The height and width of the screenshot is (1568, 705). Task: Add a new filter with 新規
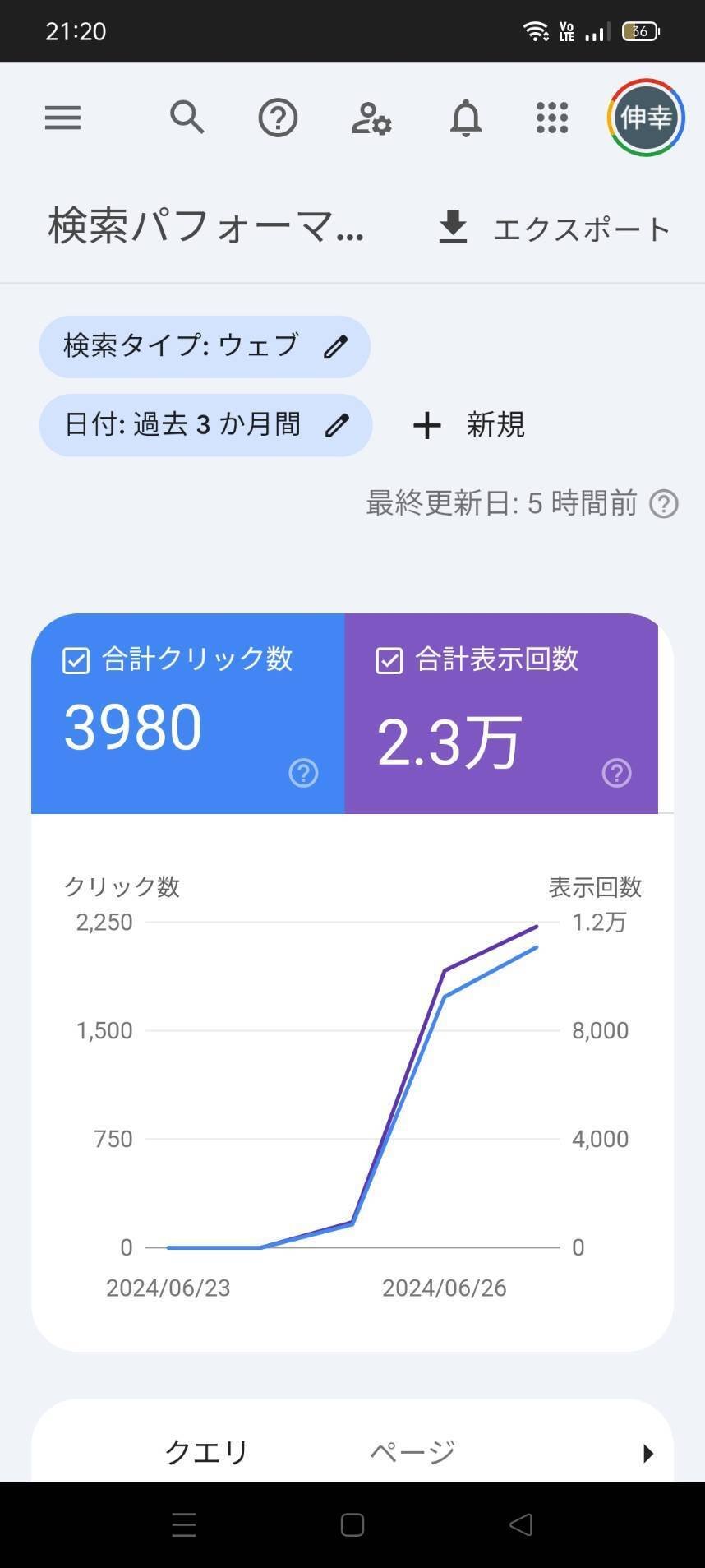(468, 425)
